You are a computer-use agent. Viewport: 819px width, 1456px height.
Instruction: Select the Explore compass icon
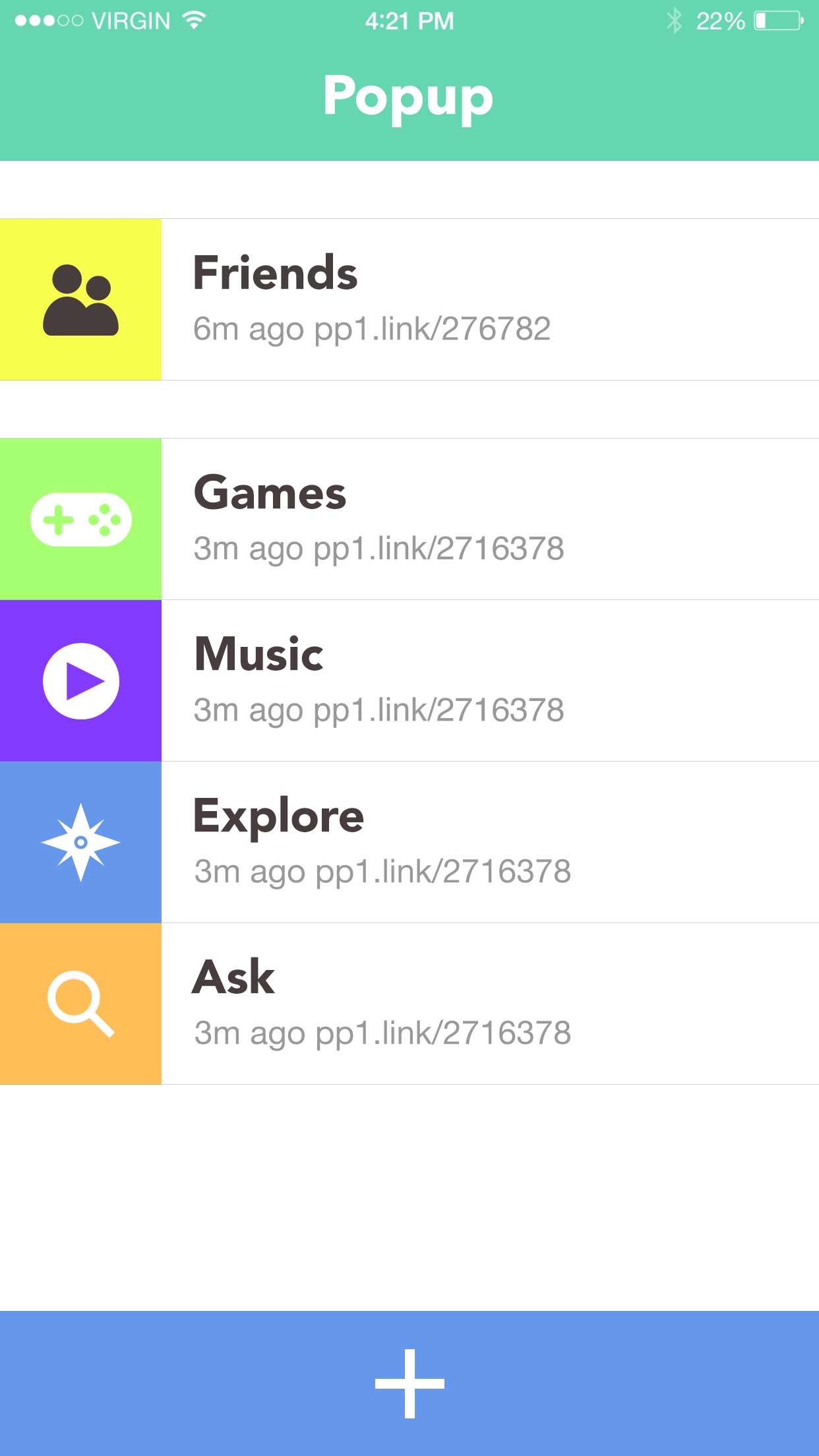(80, 842)
